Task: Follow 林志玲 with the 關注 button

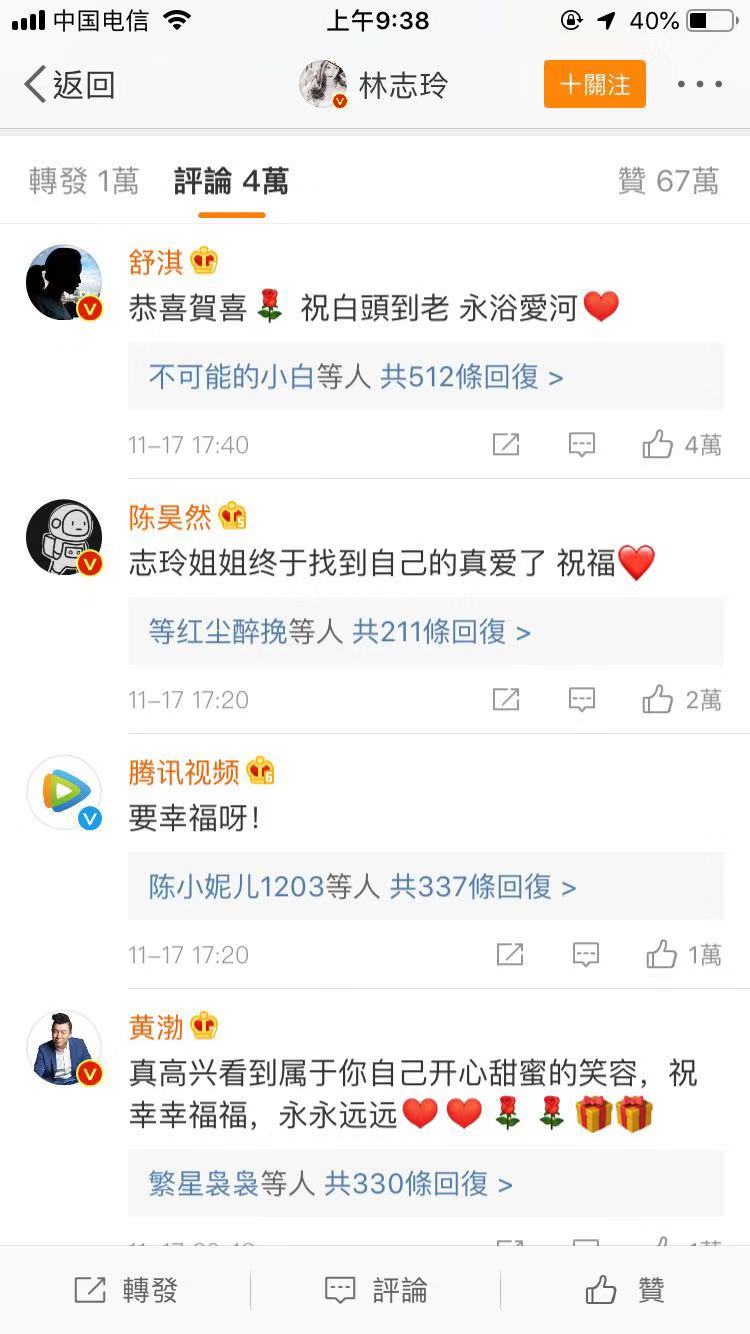Action: [x=595, y=84]
